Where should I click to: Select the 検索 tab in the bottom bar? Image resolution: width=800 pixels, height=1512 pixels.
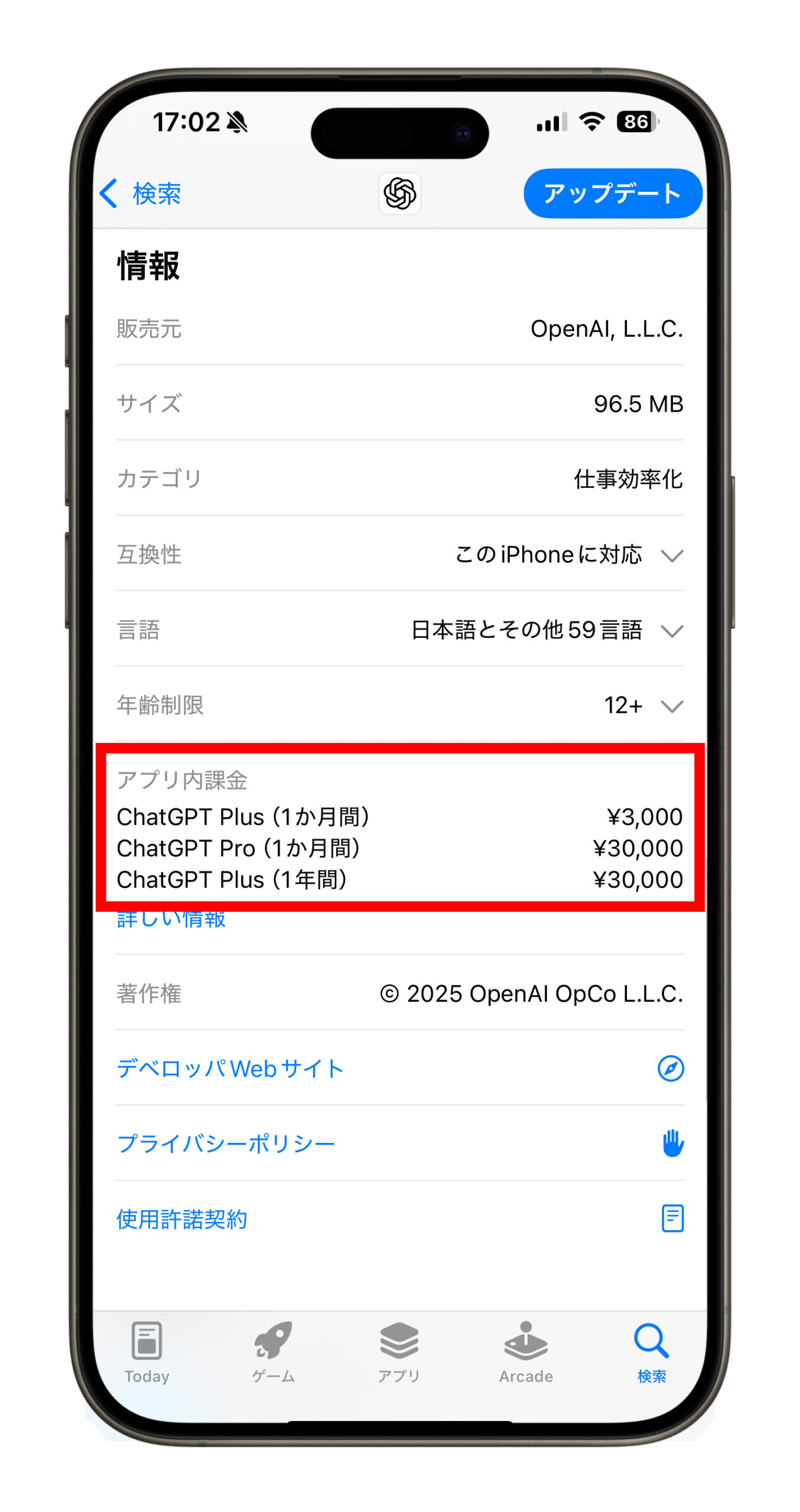[651, 1353]
